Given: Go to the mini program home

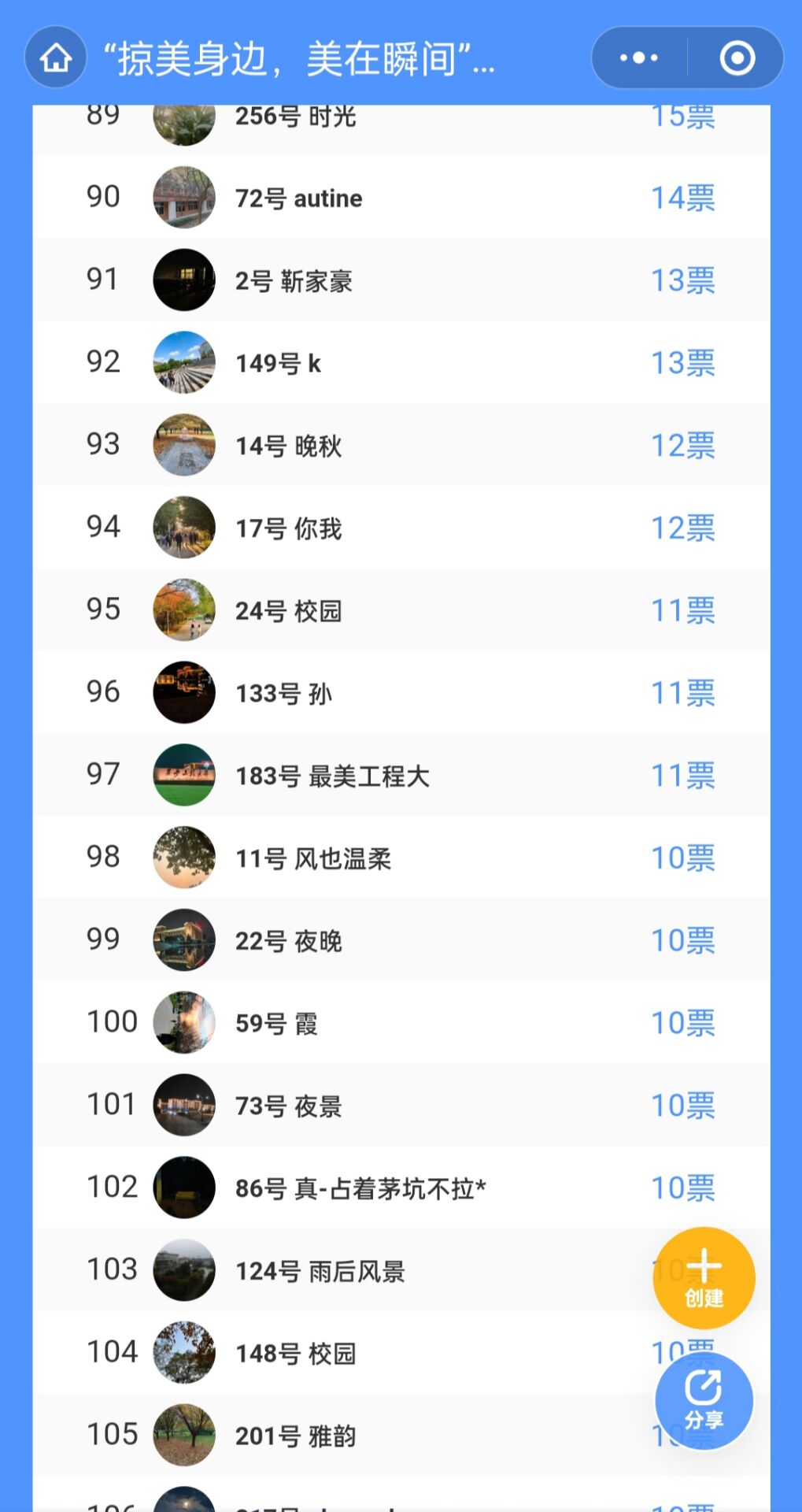Looking at the screenshot, I should click(x=55, y=57).
